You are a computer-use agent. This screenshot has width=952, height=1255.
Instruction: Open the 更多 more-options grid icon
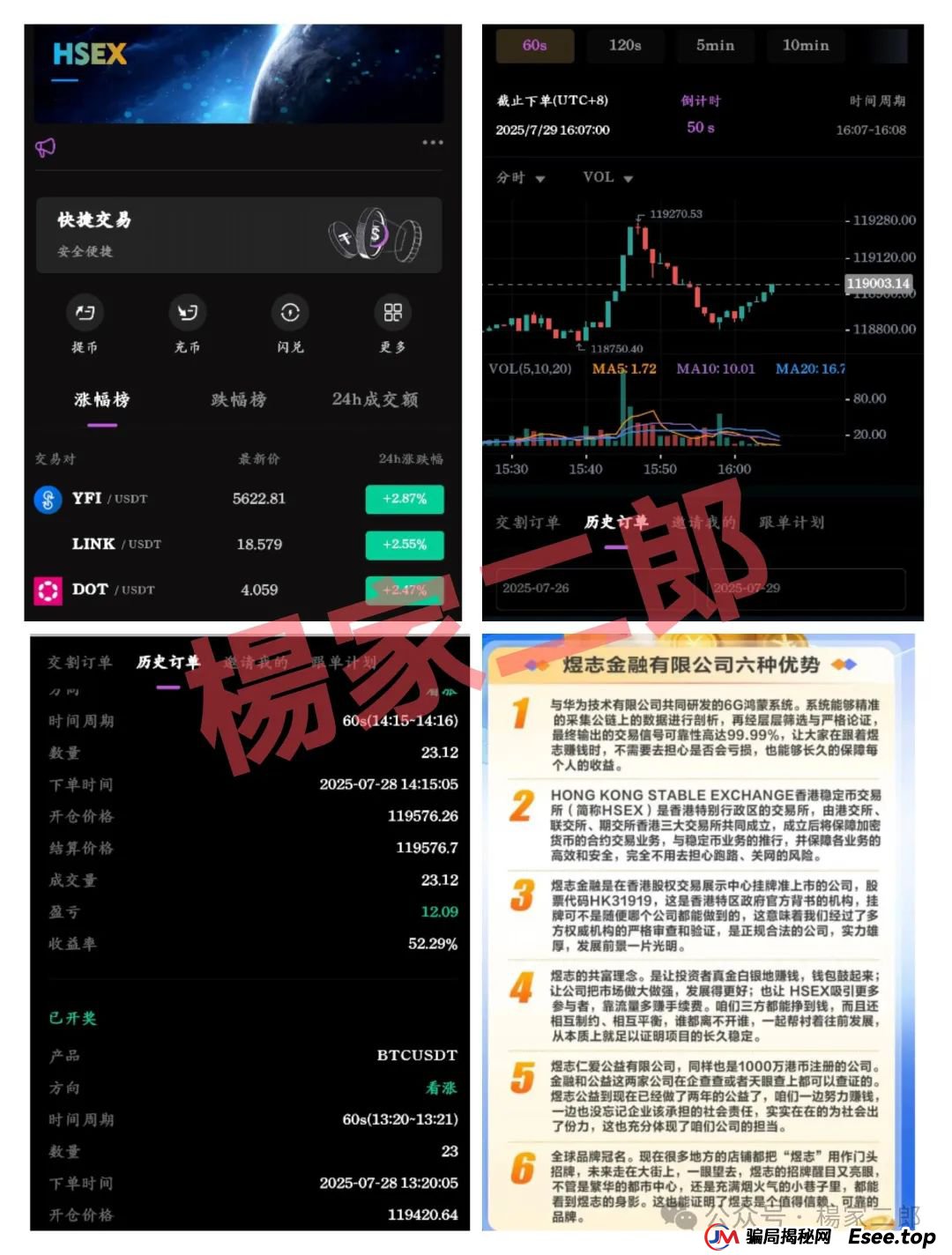[x=392, y=313]
